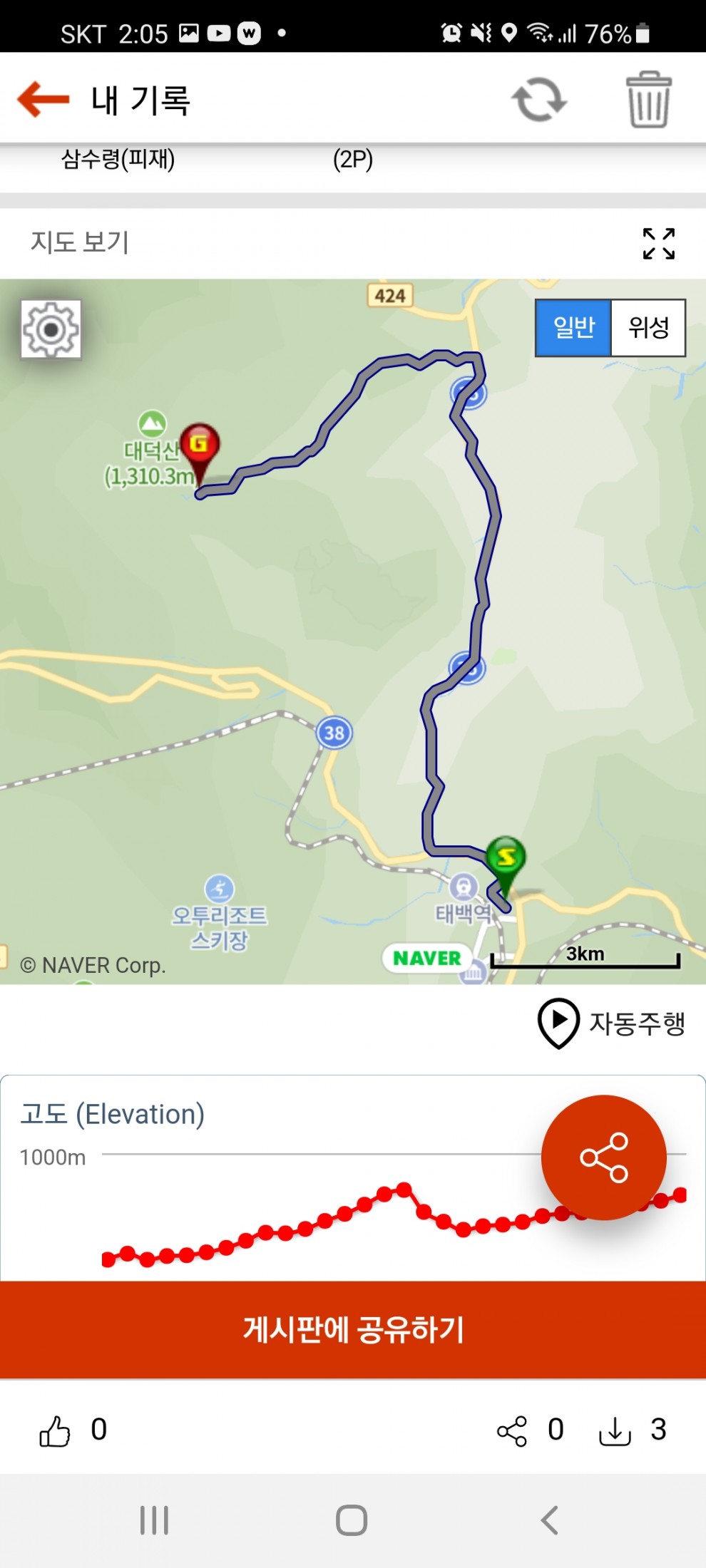This screenshot has height=1568, width=706.
Task: Open recent apps from navigation bar
Action: (x=154, y=1520)
